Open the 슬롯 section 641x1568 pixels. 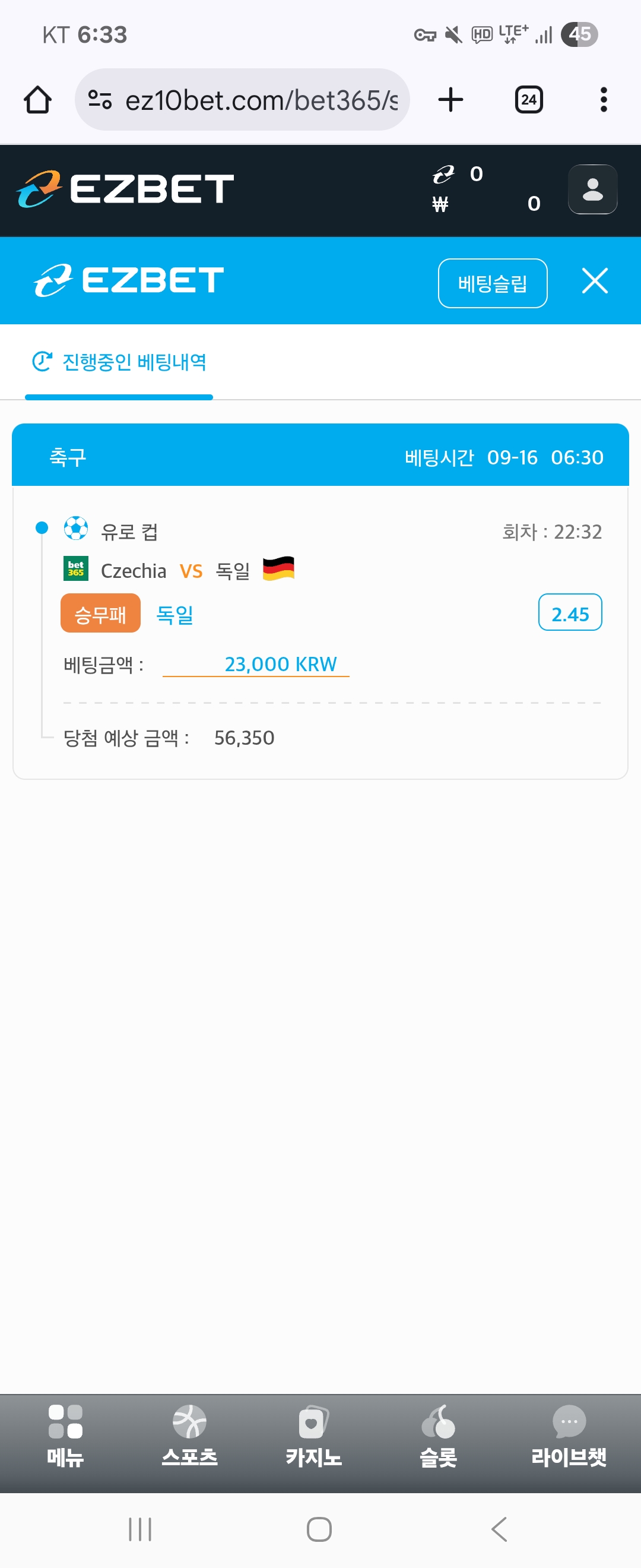click(438, 1438)
